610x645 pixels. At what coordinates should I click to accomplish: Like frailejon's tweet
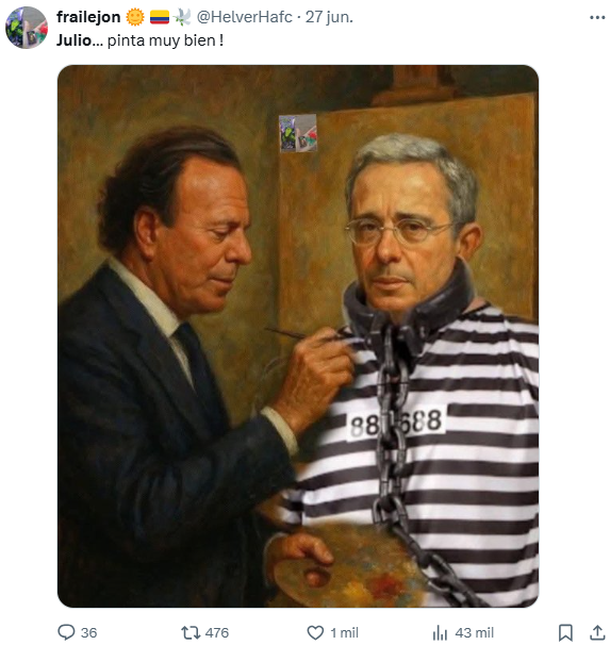pyautogui.click(x=316, y=632)
